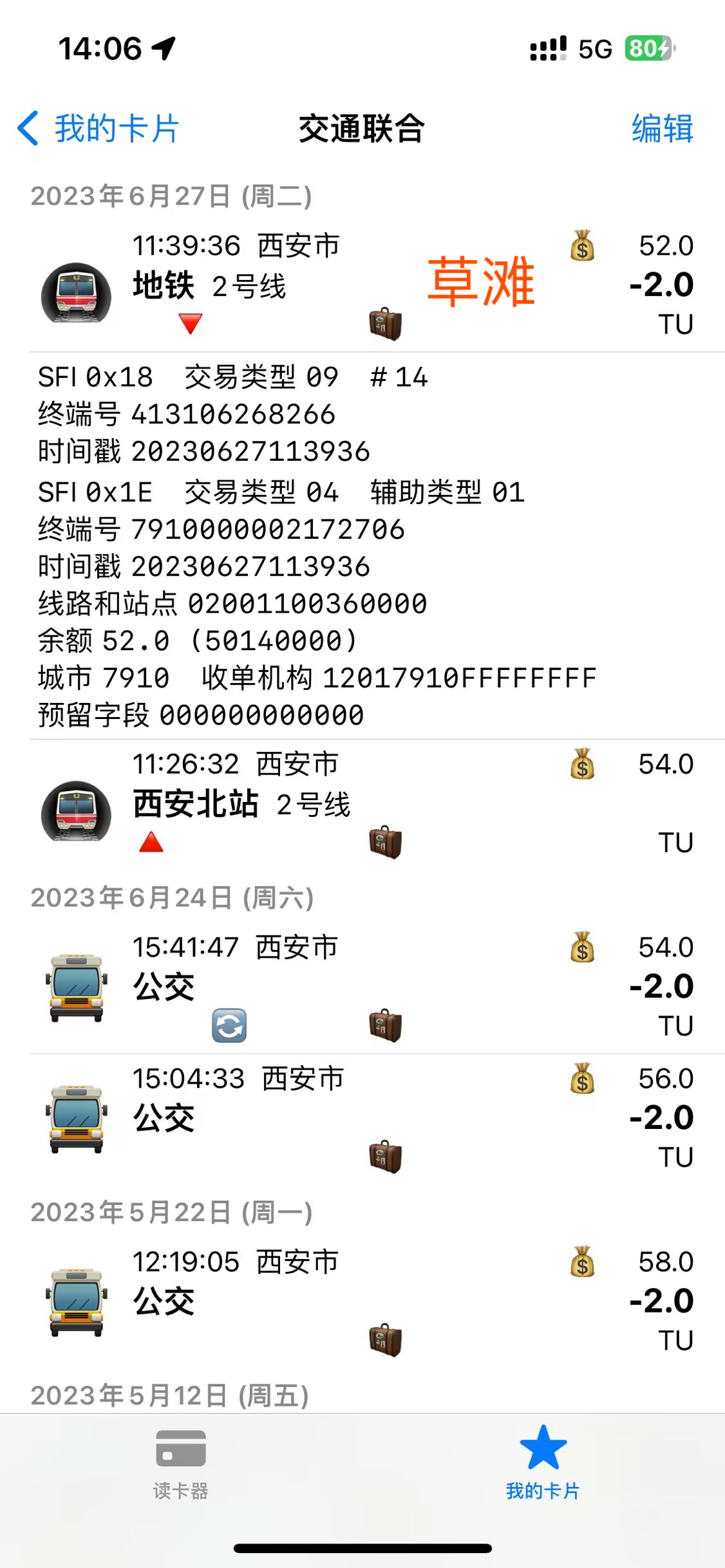Go back to 我的卡片
Image resolution: width=725 pixels, height=1568 pixels.
[98, 128]
